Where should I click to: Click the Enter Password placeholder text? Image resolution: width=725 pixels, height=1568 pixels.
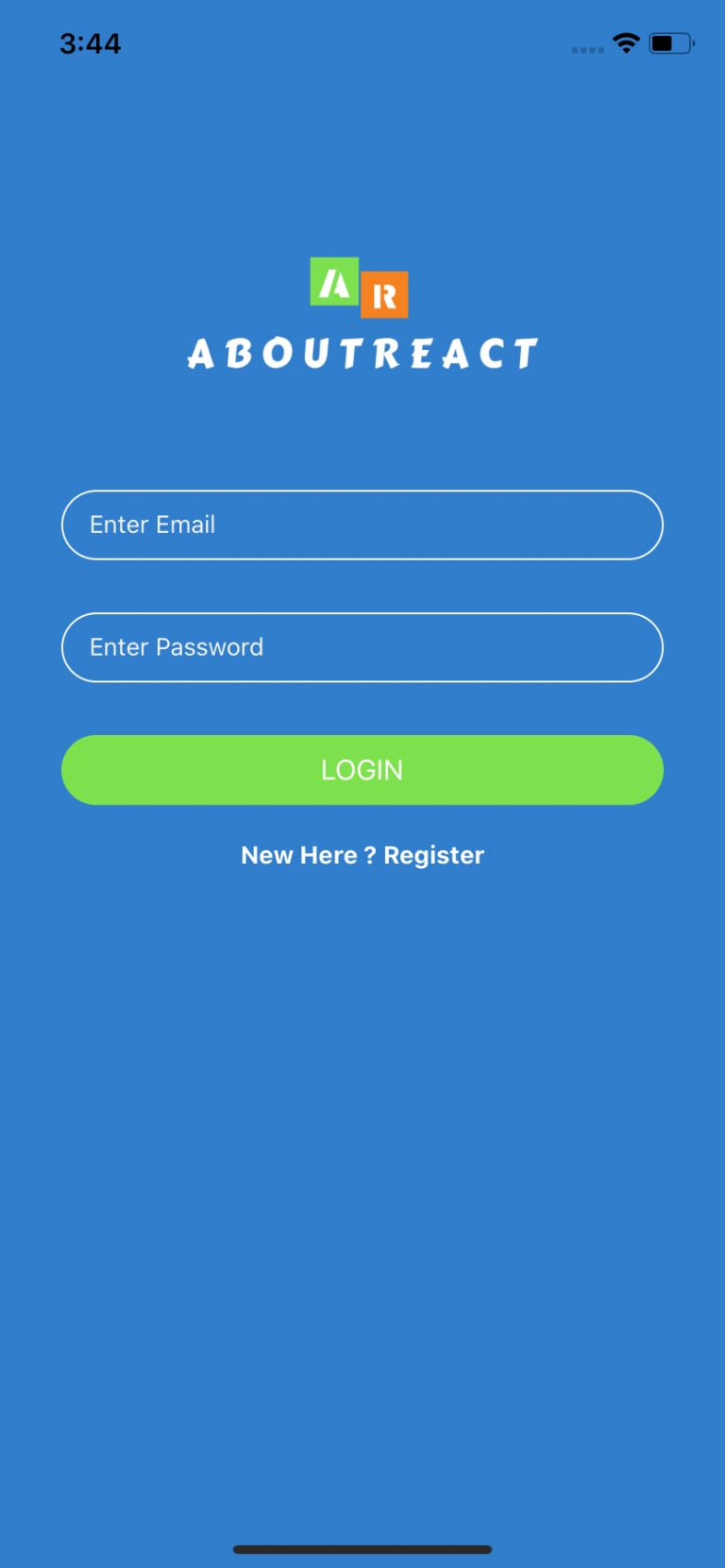pyautogui.click(x=177, y=647)
